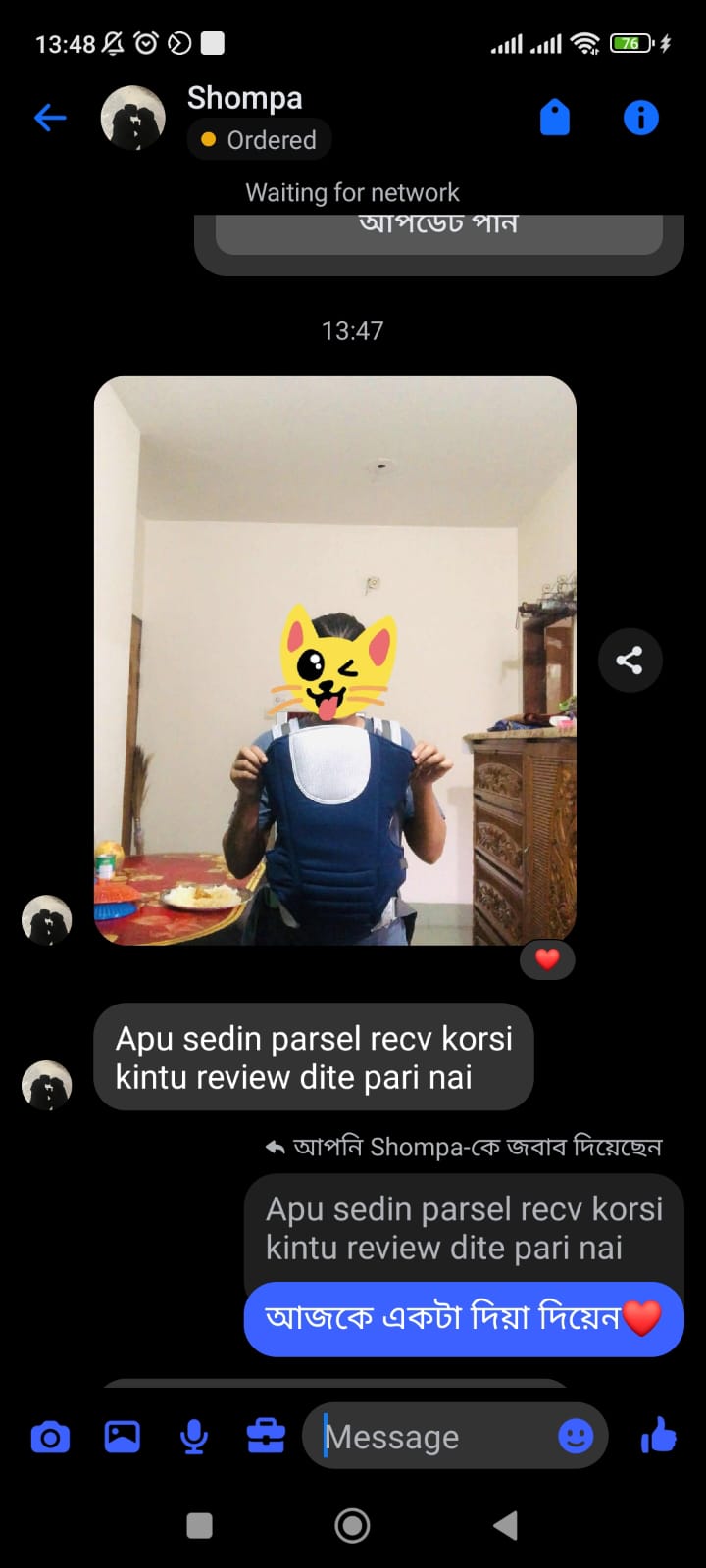Open the conversation info icon

click(x=641, y=119)
